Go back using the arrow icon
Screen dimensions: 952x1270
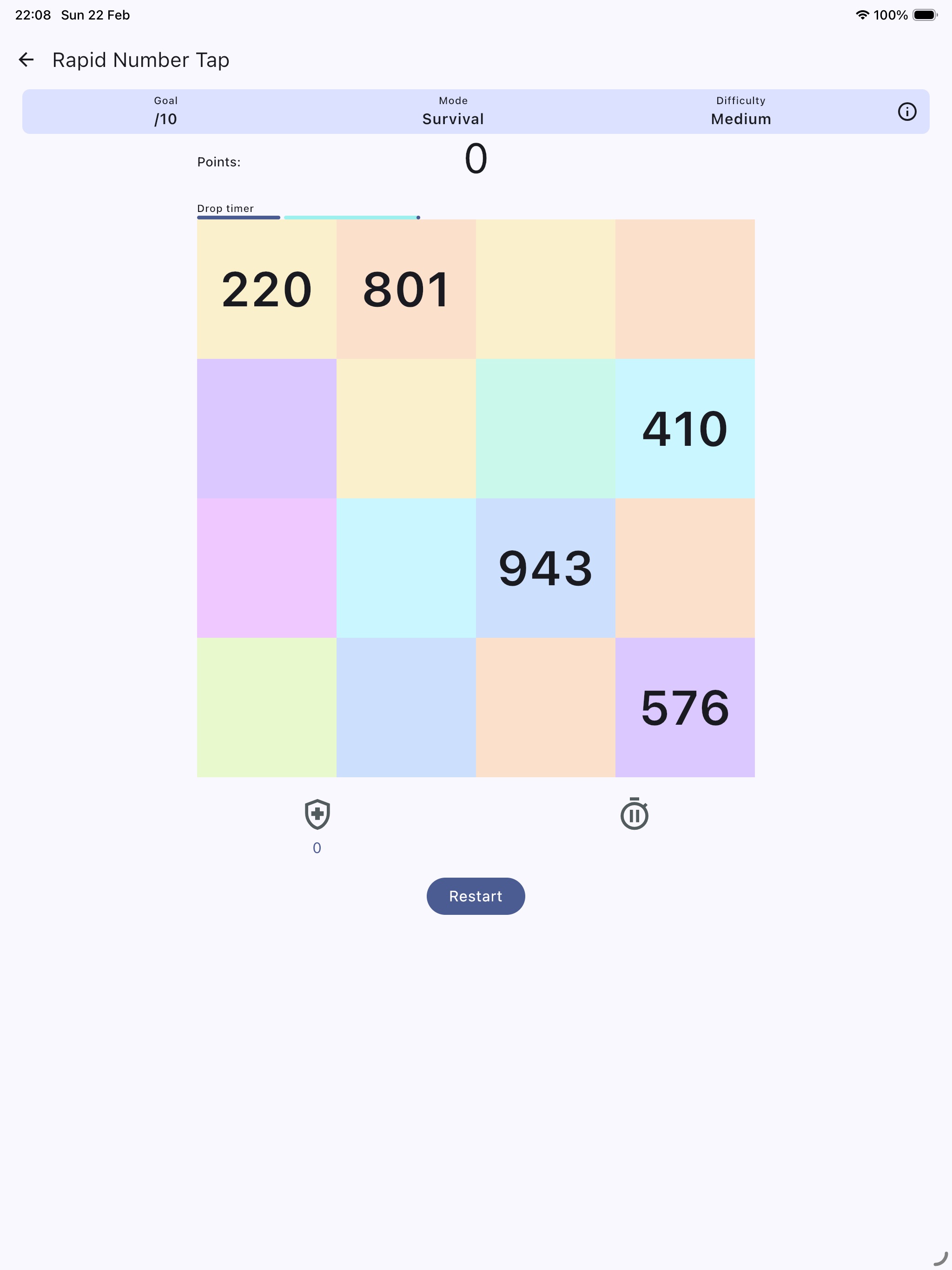pyautogui.click(x=26, y=60)
